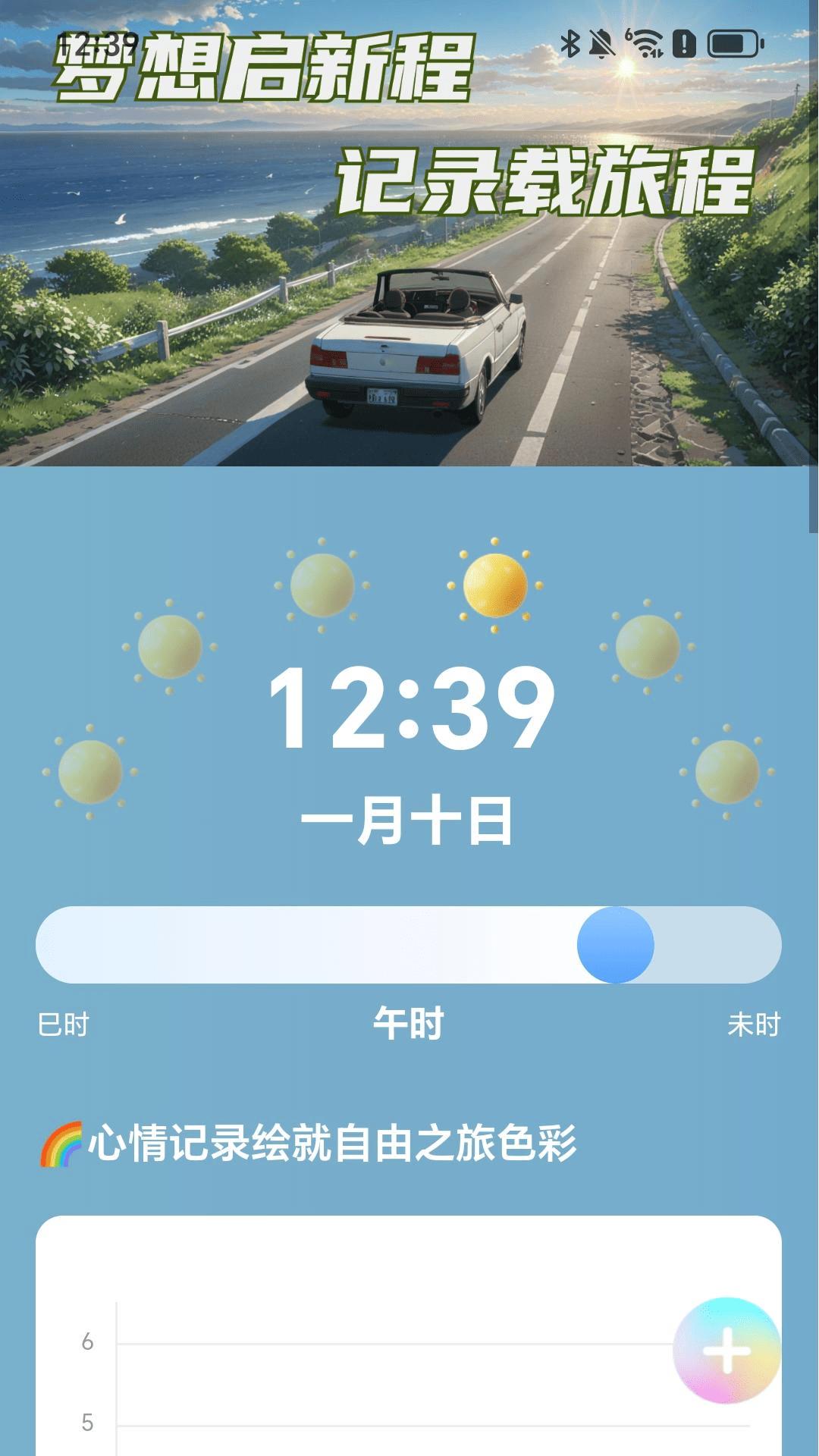Tap the muted notifications bell icon
This screenshot has width=819, height=1456.
point(603,43)
